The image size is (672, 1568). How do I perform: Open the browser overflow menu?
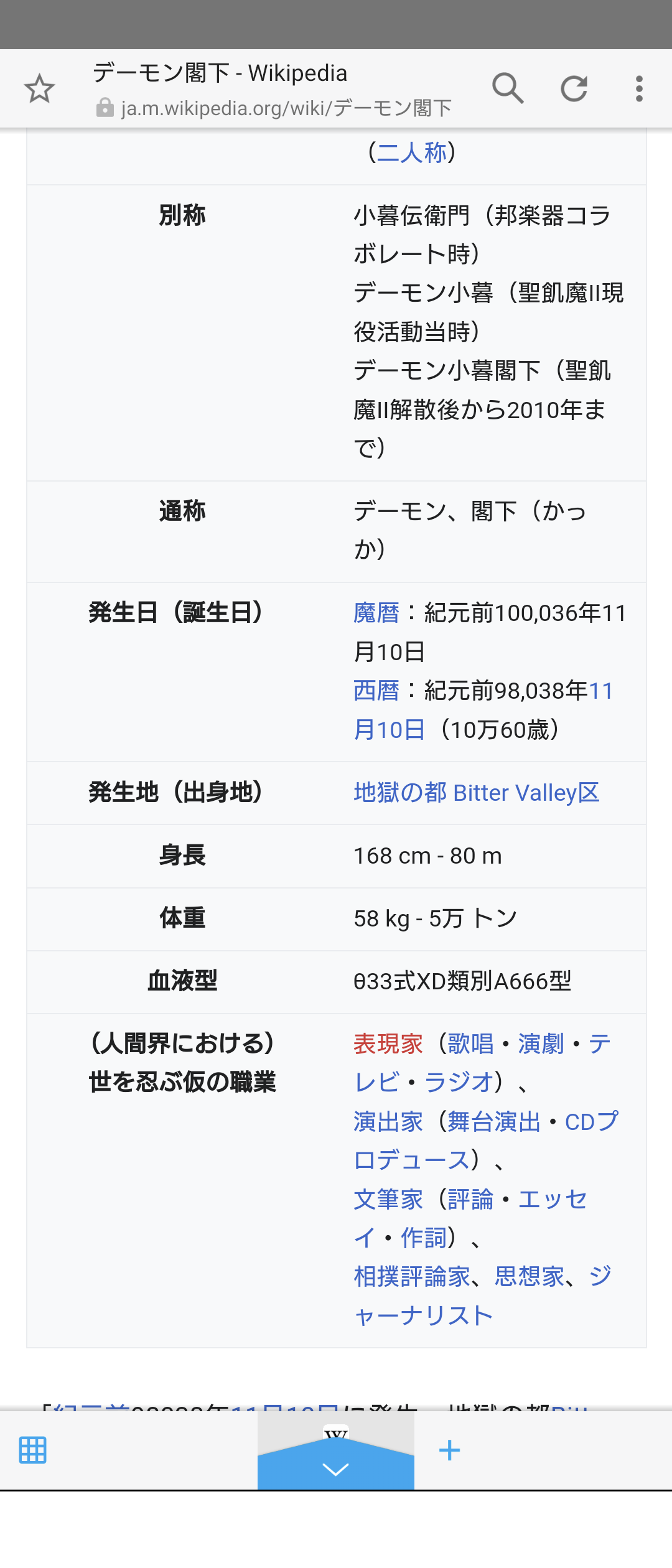(639, 88)
